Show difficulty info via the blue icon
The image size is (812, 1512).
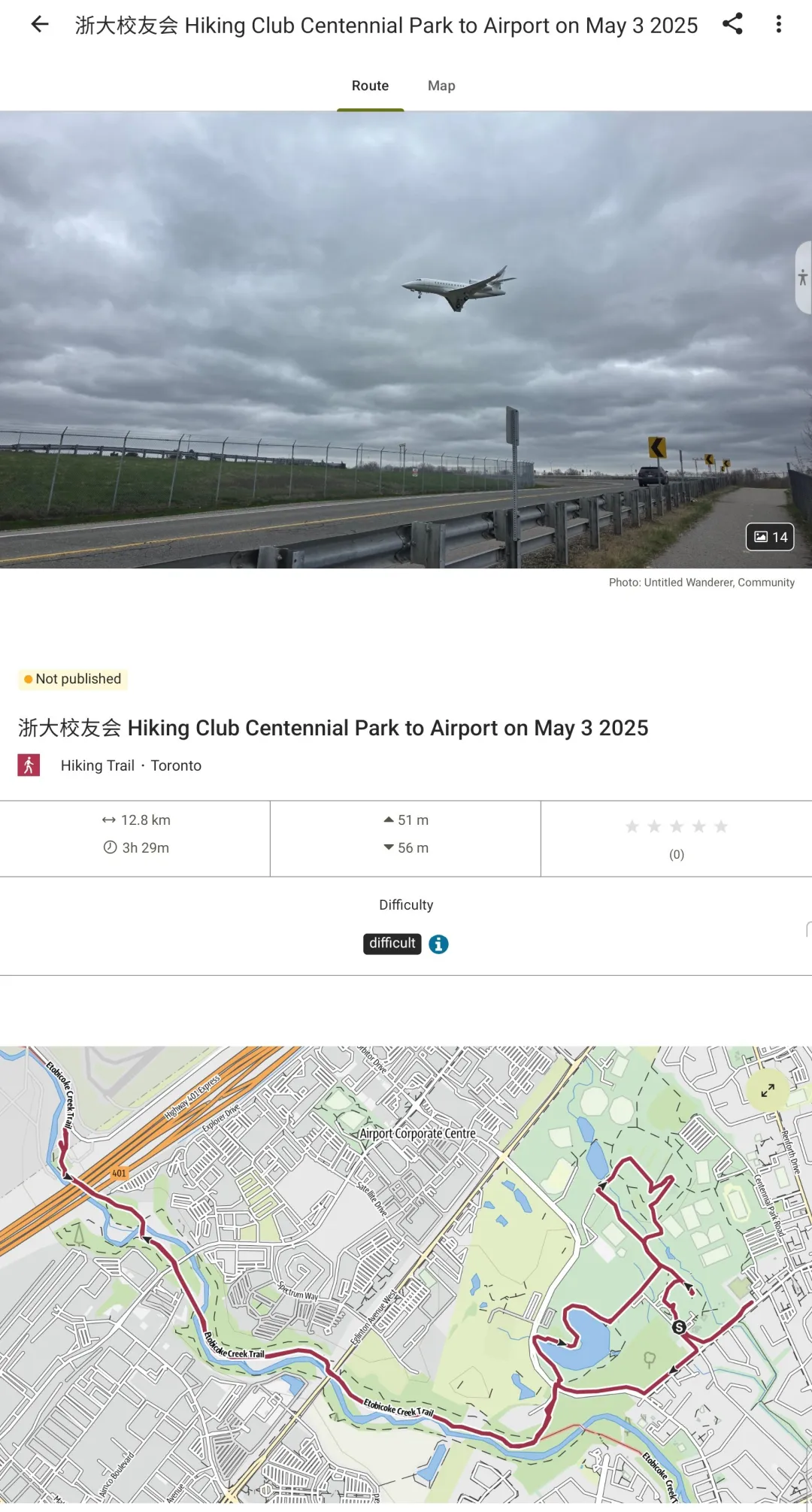click(x=438, y=944)
